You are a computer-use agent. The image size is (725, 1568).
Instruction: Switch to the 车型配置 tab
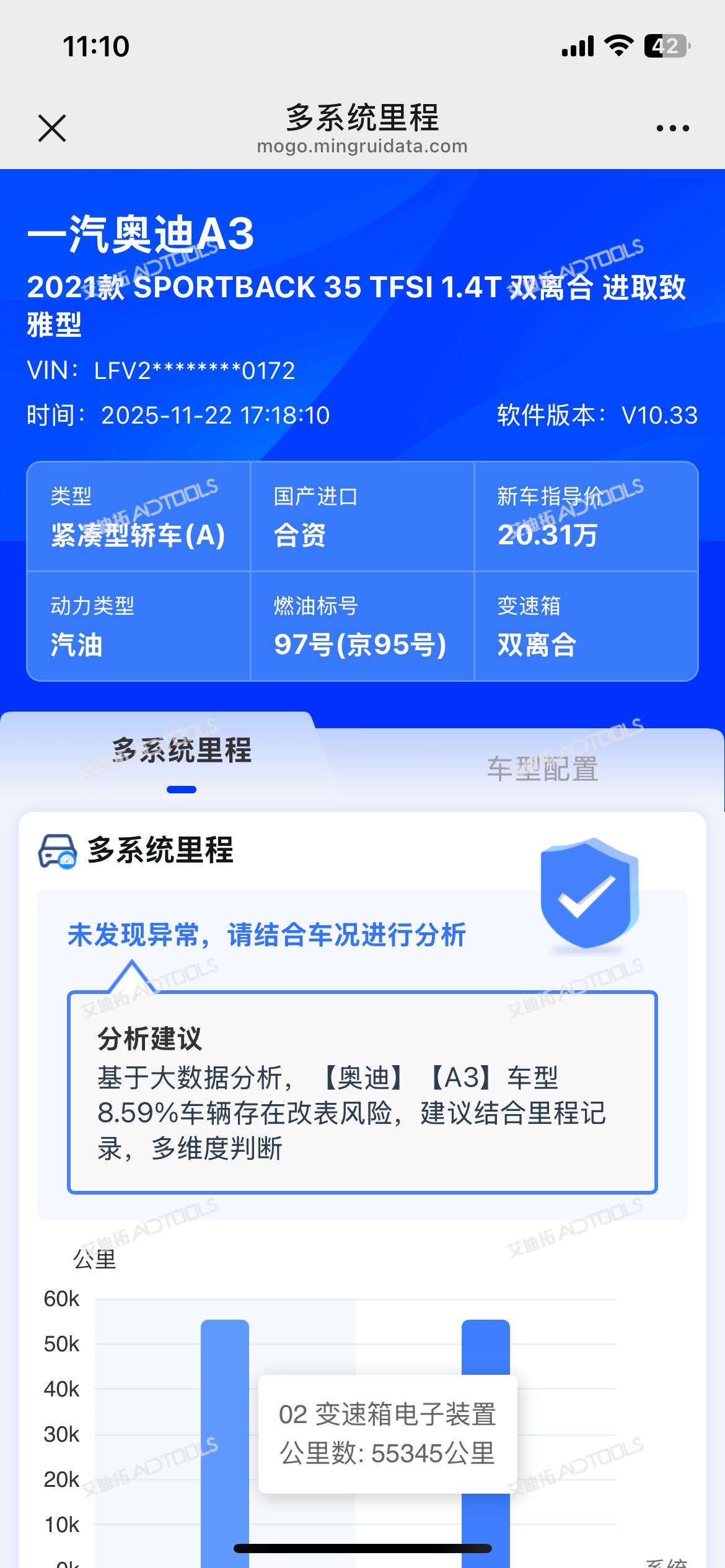click(542, 769)
